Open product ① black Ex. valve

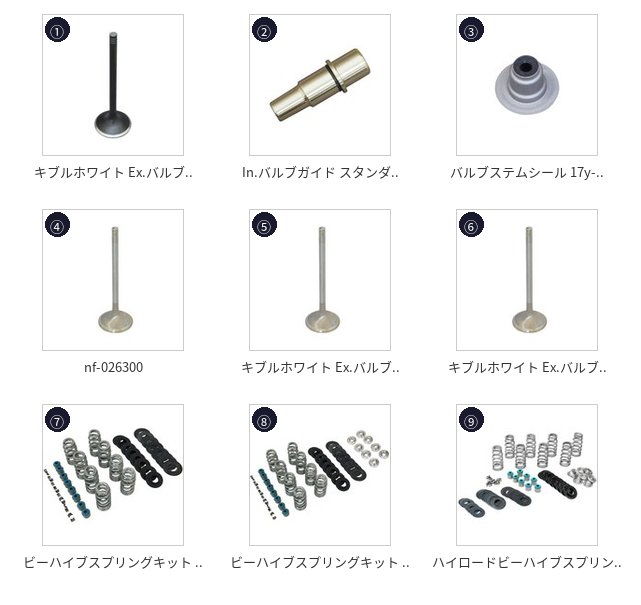pos(113,85)
